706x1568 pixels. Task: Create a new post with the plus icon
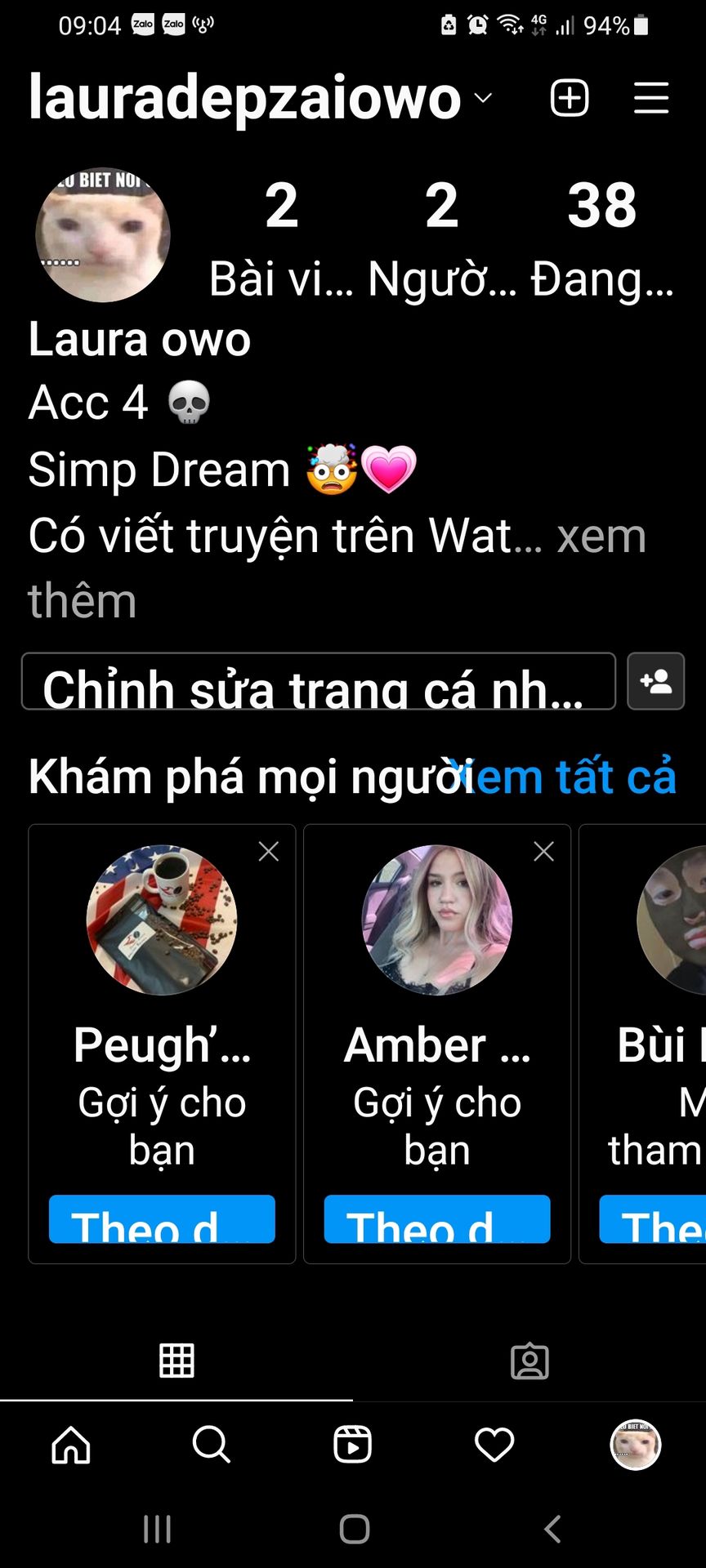pos(570,98)
